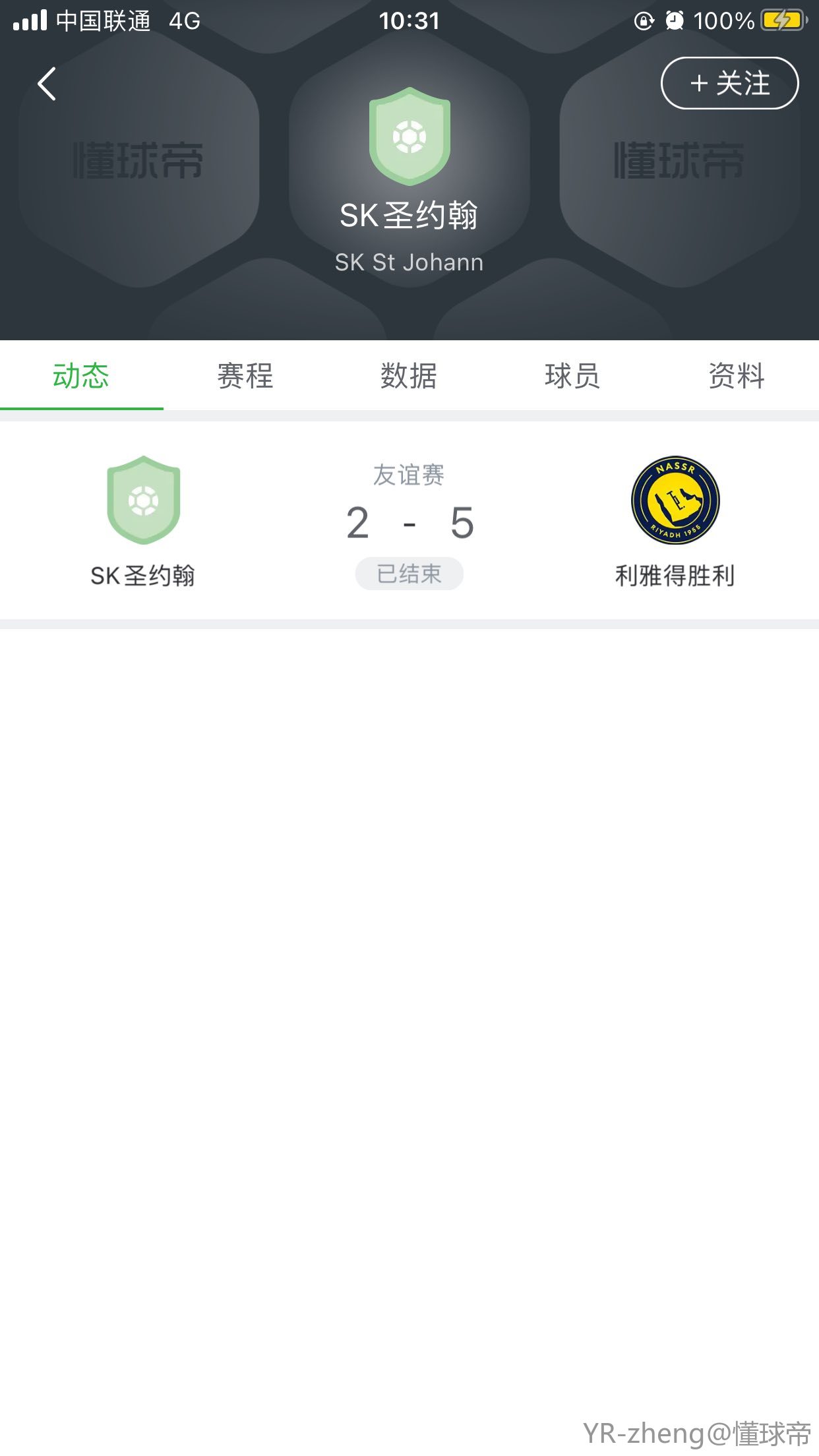The height and width of the screenshot is (1456, 819).
Task: Select the 动态 tab
Action: [81, 376]
